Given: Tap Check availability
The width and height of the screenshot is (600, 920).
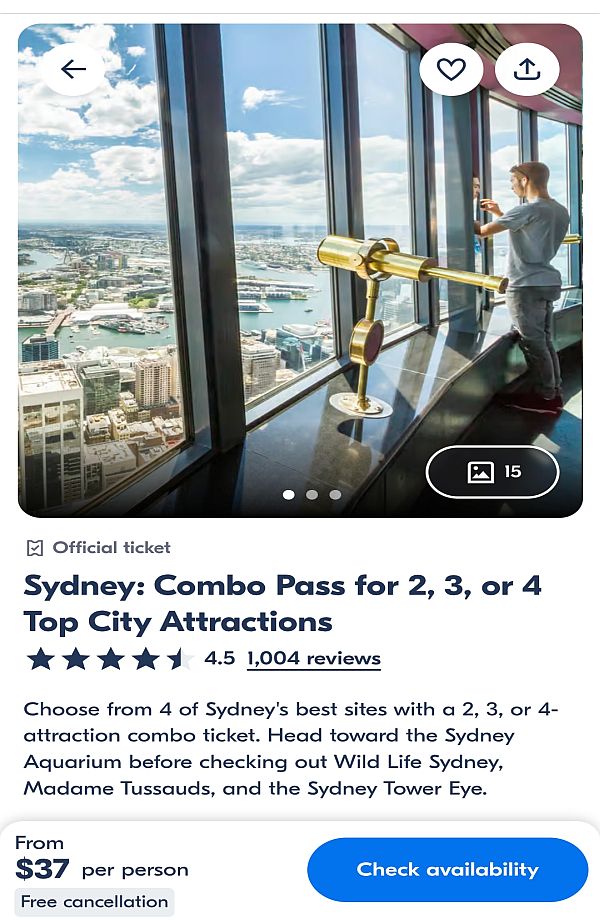Looking at the screenshot, I should coord(447,869).
